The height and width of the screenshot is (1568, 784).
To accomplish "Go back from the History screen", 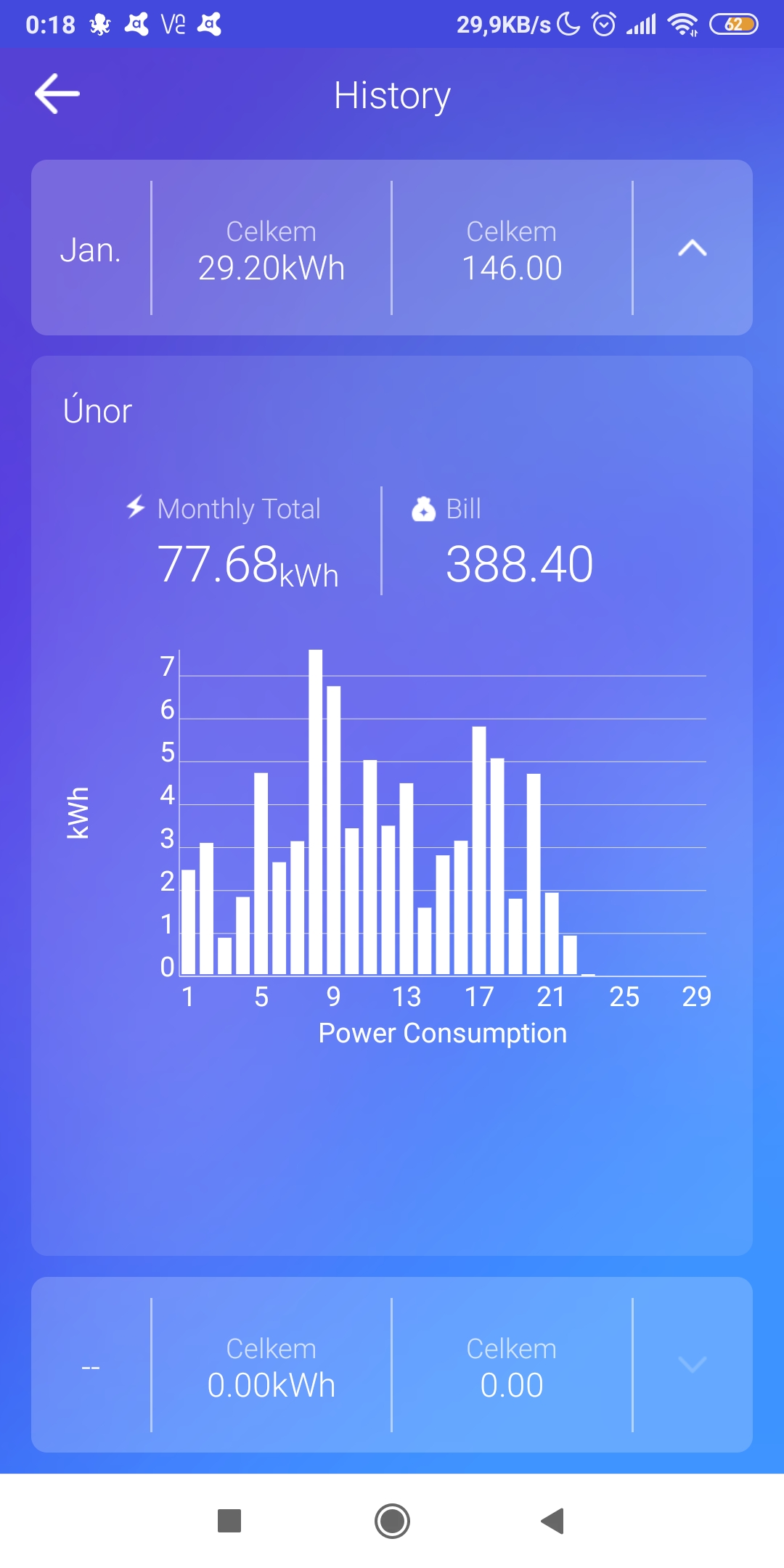I will pos(57,94).
